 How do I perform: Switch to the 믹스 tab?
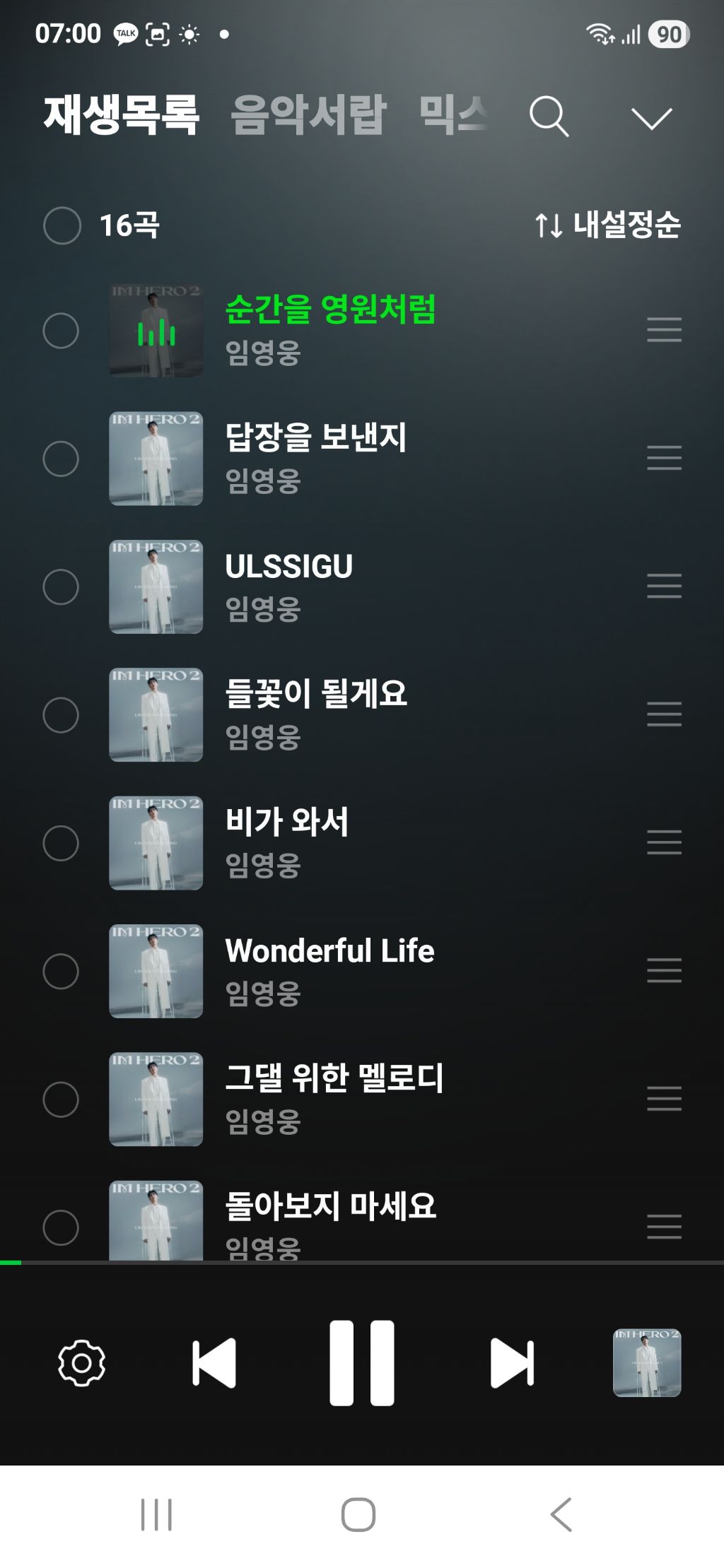pos(452,115)
